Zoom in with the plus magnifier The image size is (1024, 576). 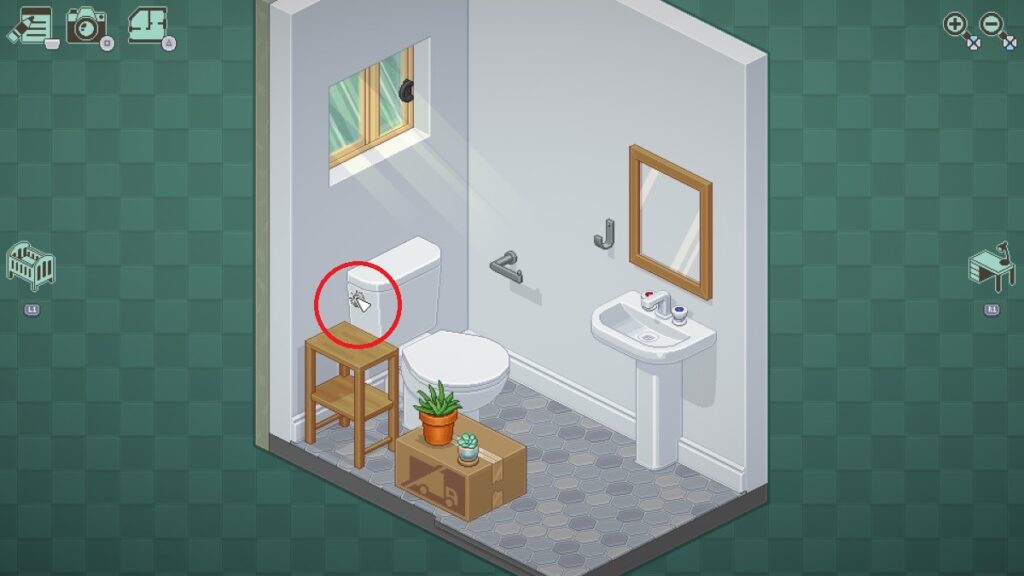958,26
